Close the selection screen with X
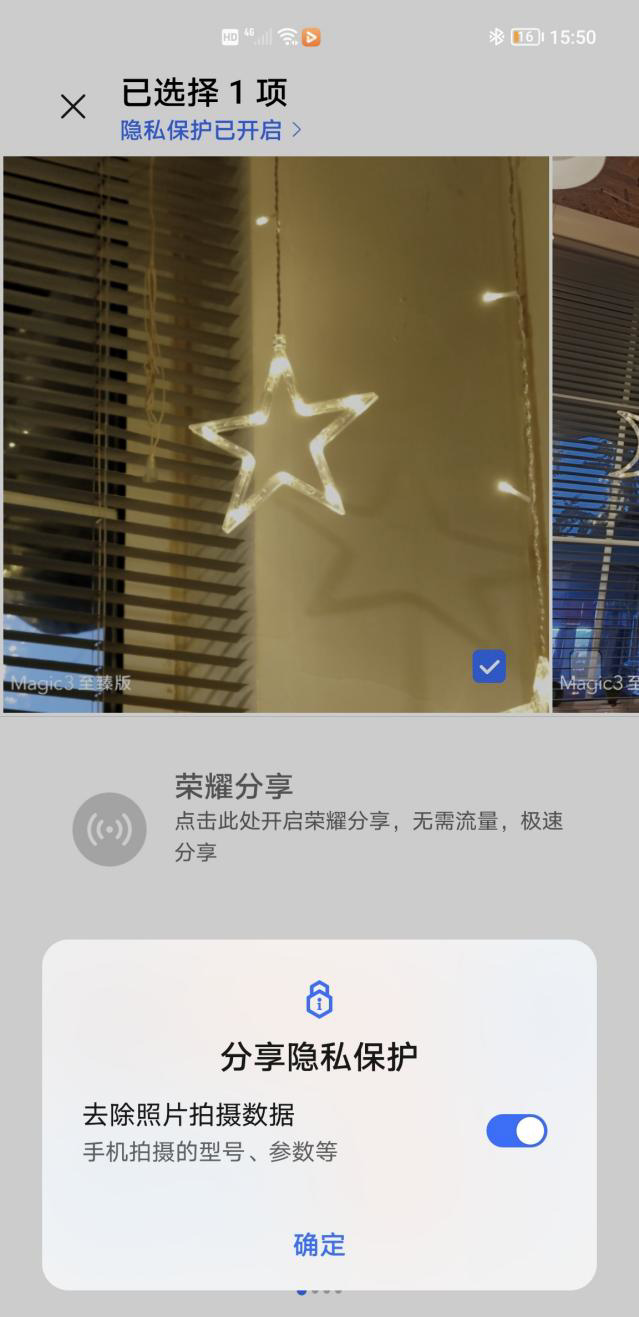 point(73,107)
